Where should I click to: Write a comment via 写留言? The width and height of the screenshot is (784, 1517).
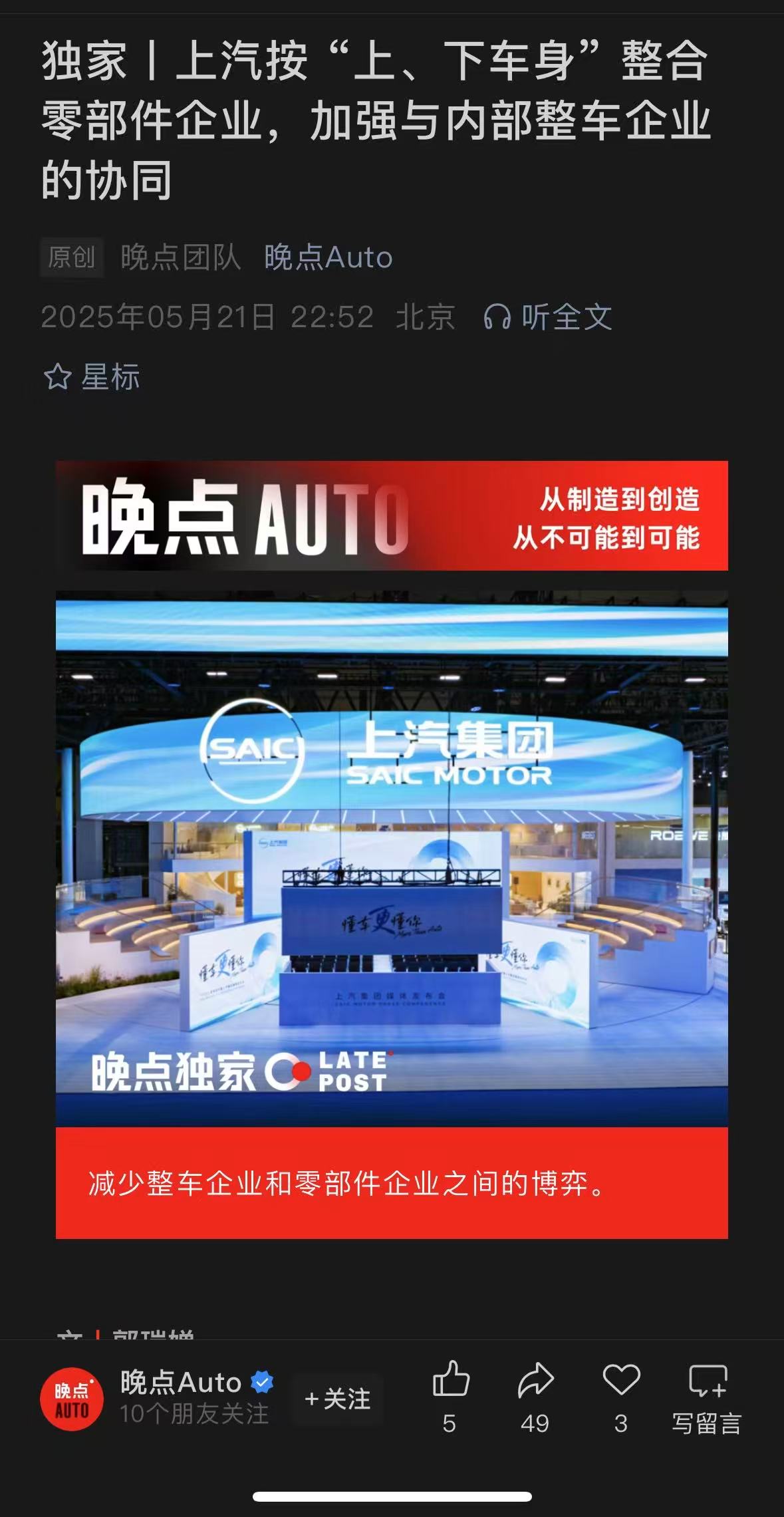point(707,1391)
